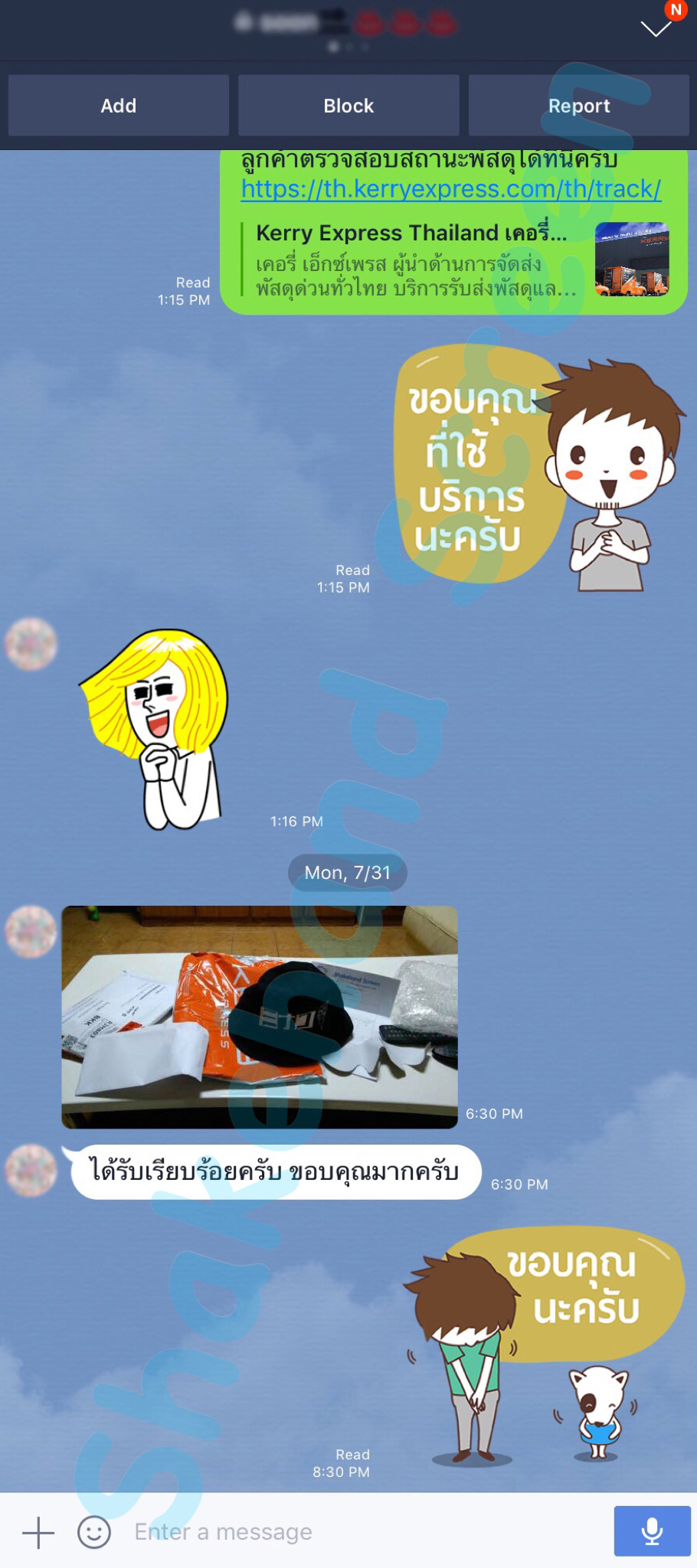View the received parcel photo
The image size is (697, 1568).
(x=260, y=1017)
